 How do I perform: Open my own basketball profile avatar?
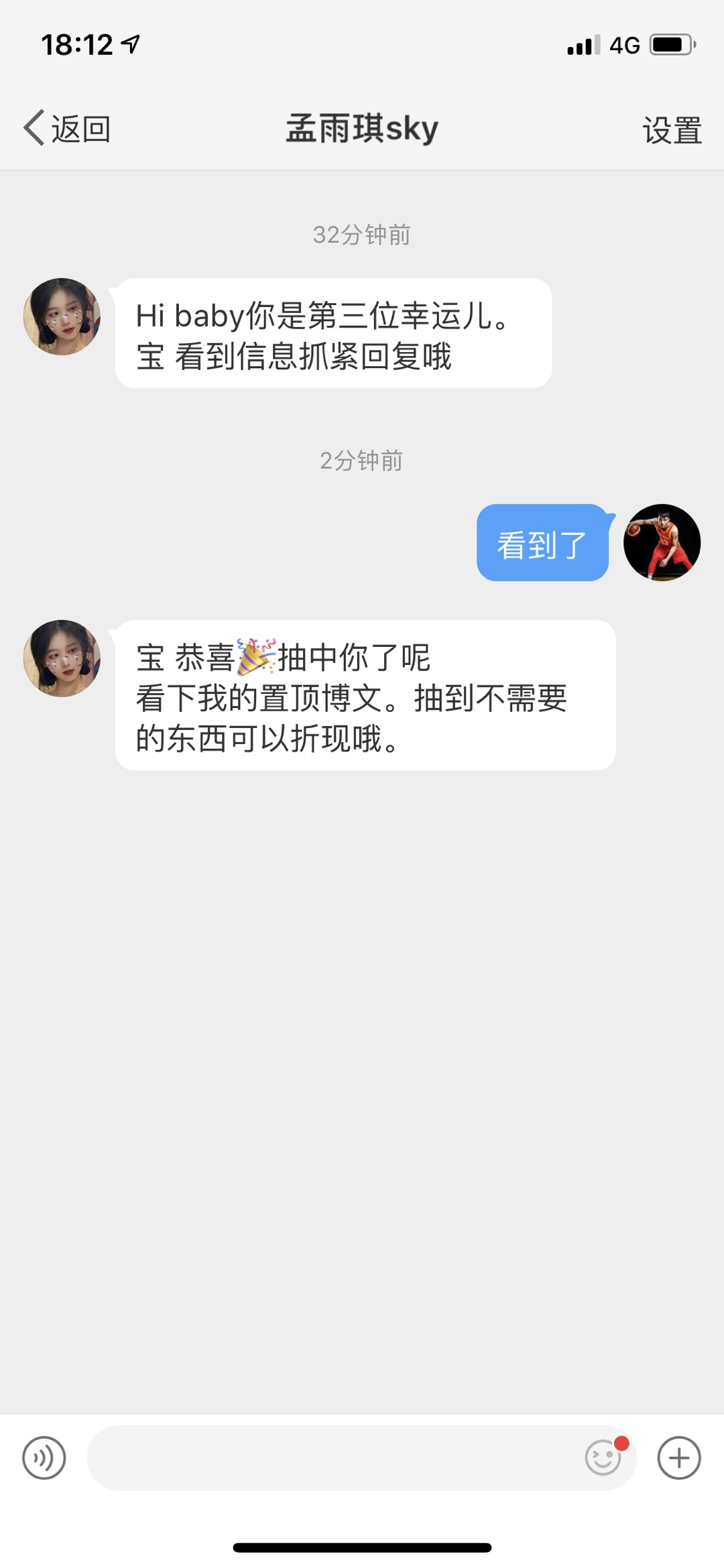point(662,542)
